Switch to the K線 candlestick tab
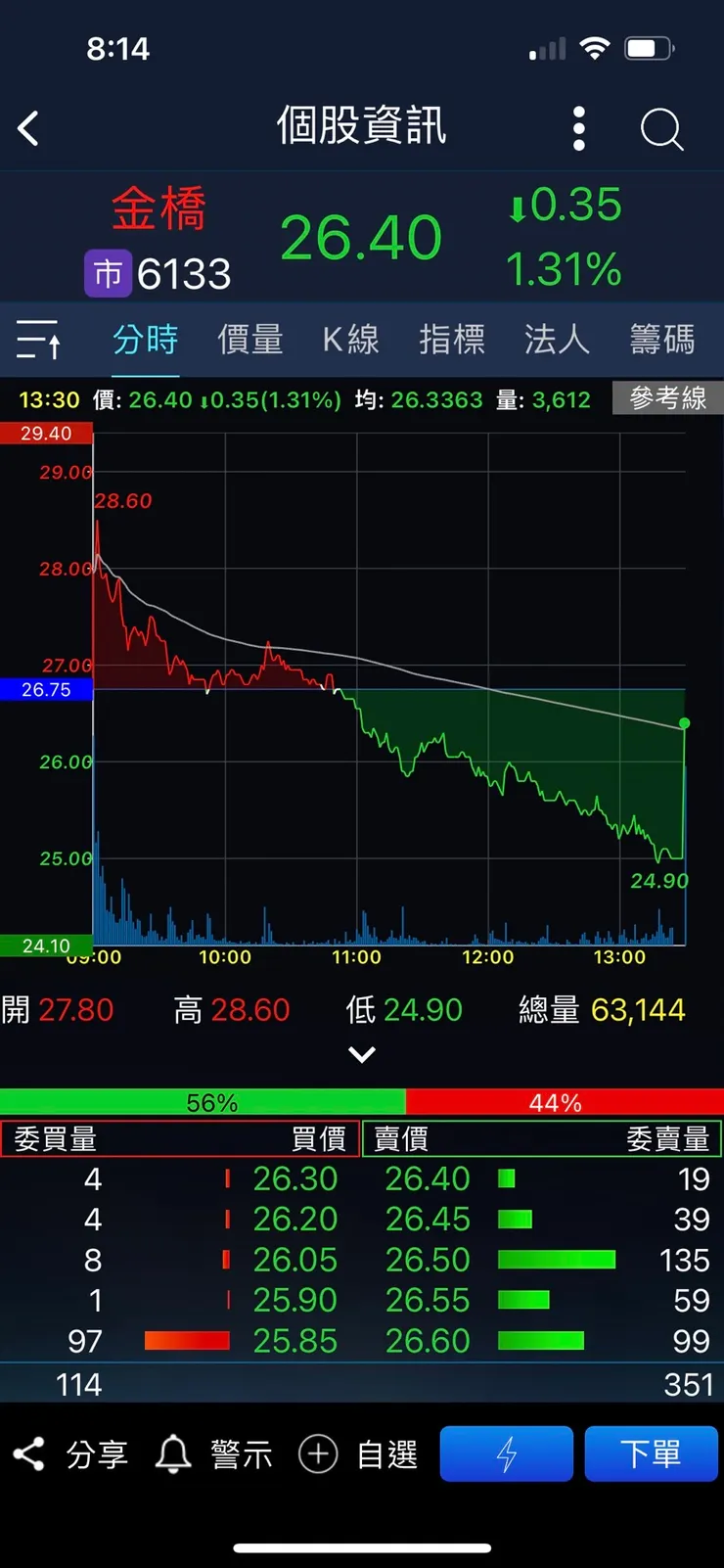This screenshot has width=724, height=1568. [351, 339]
